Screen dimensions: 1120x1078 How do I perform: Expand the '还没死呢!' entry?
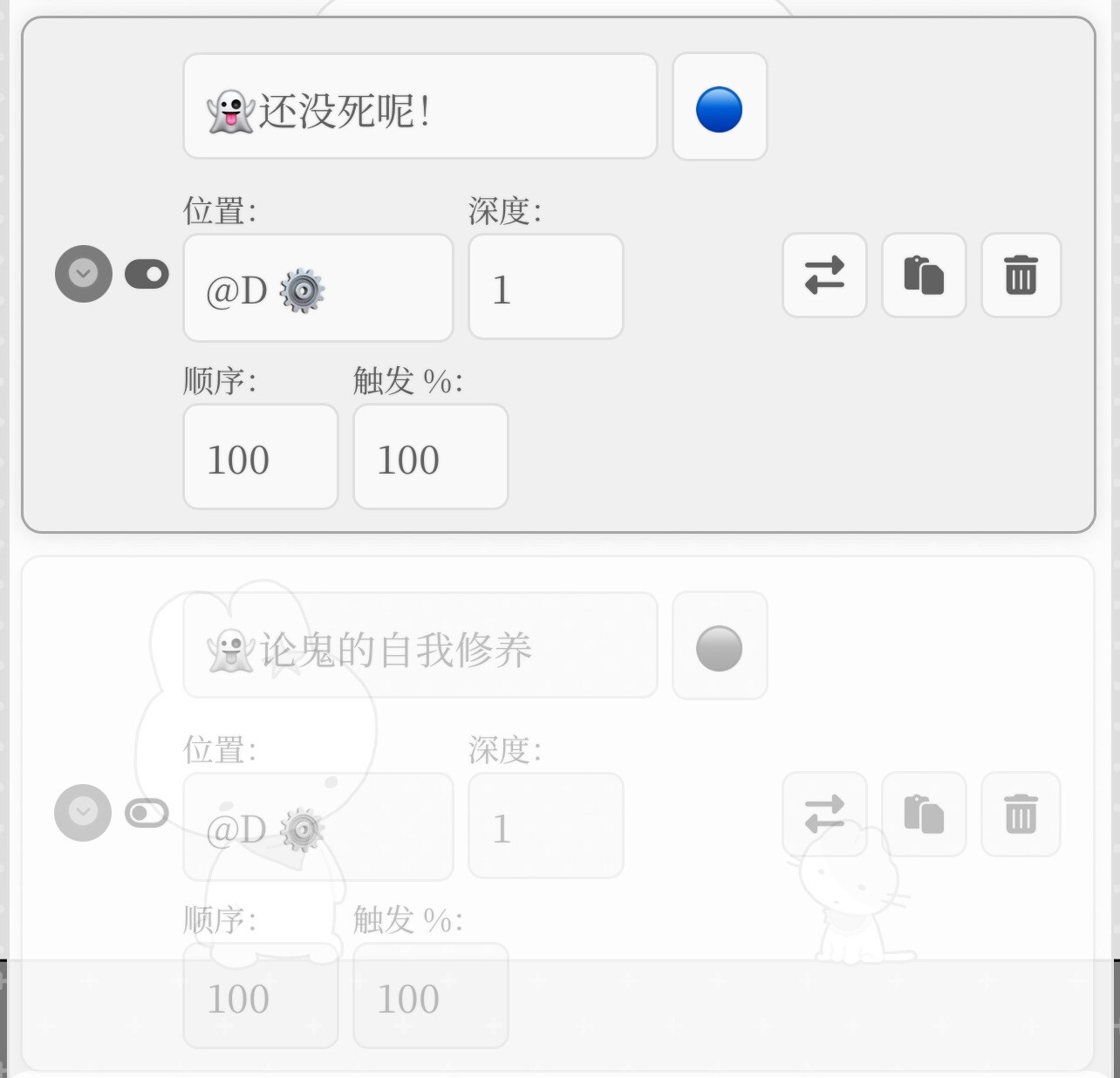[x=84, y=274]
